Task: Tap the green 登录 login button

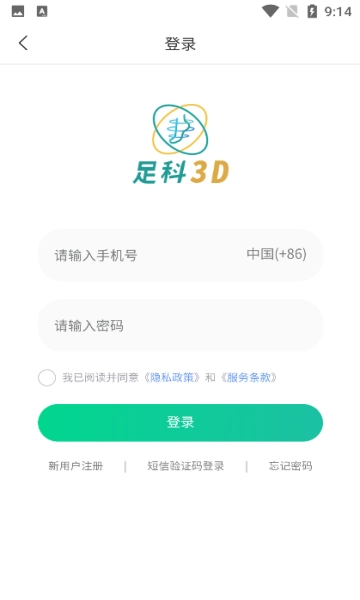Action: [180, 422]
